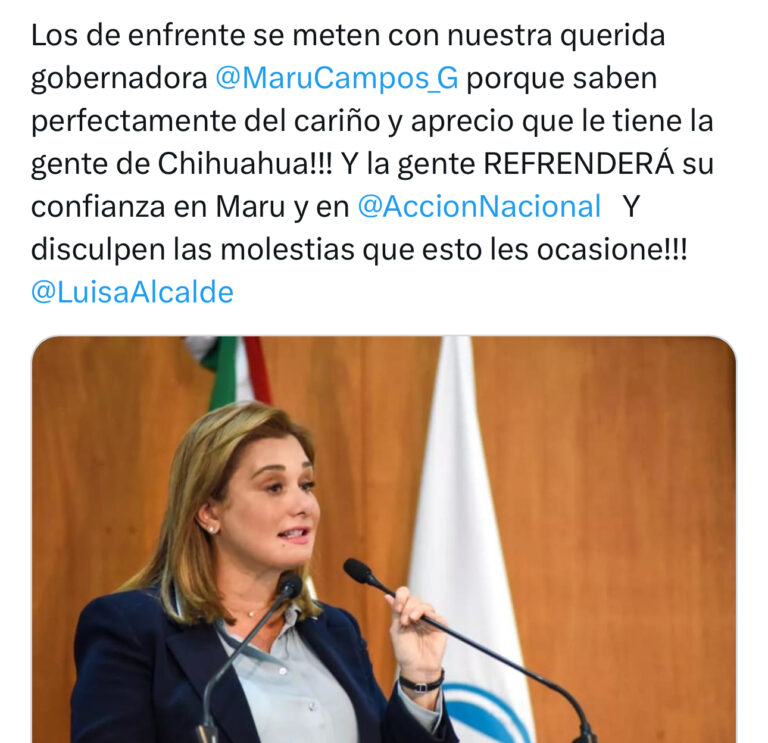The height and width of the screenshot is (743, 768).
Task: Visit the @LuisaAlcalde mentioned profile
Action: [x=132, y=292]
